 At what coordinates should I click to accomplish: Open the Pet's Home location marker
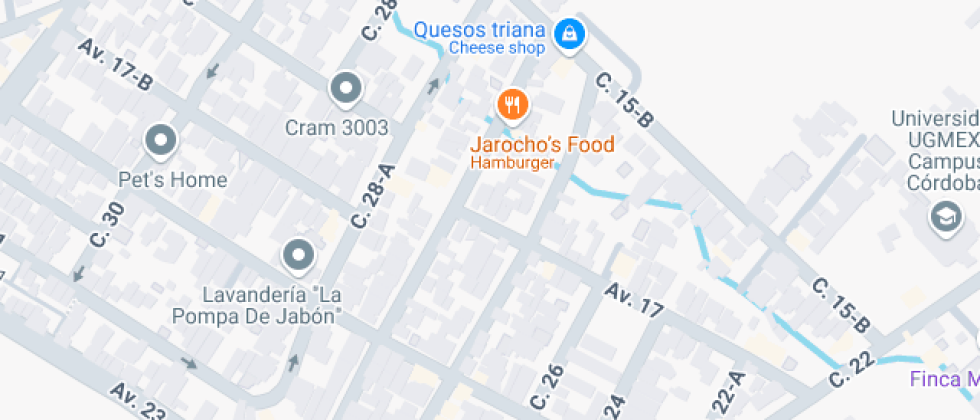point(161,142)
